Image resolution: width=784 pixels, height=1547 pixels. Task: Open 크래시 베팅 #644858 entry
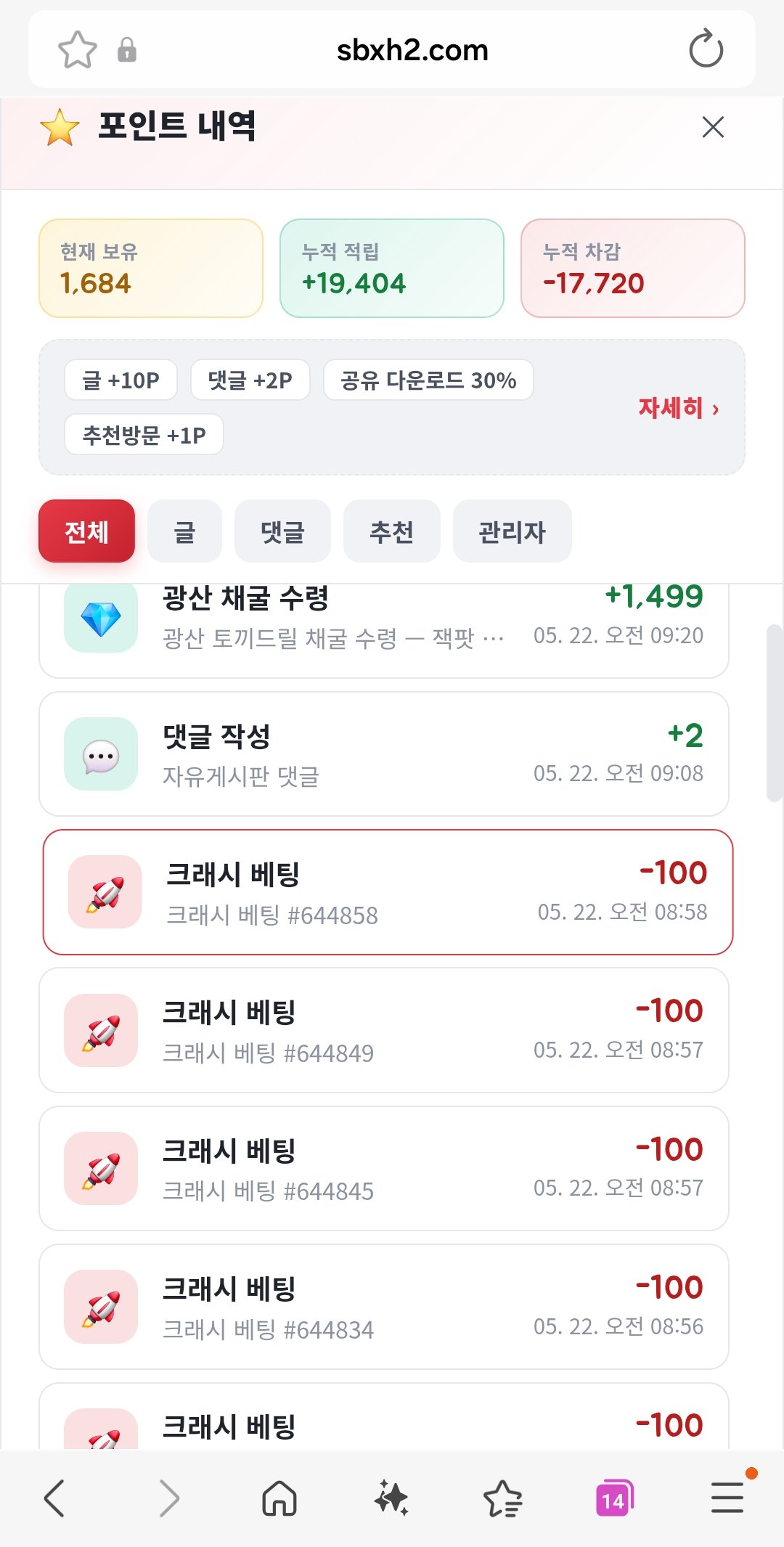coord(388,892)
